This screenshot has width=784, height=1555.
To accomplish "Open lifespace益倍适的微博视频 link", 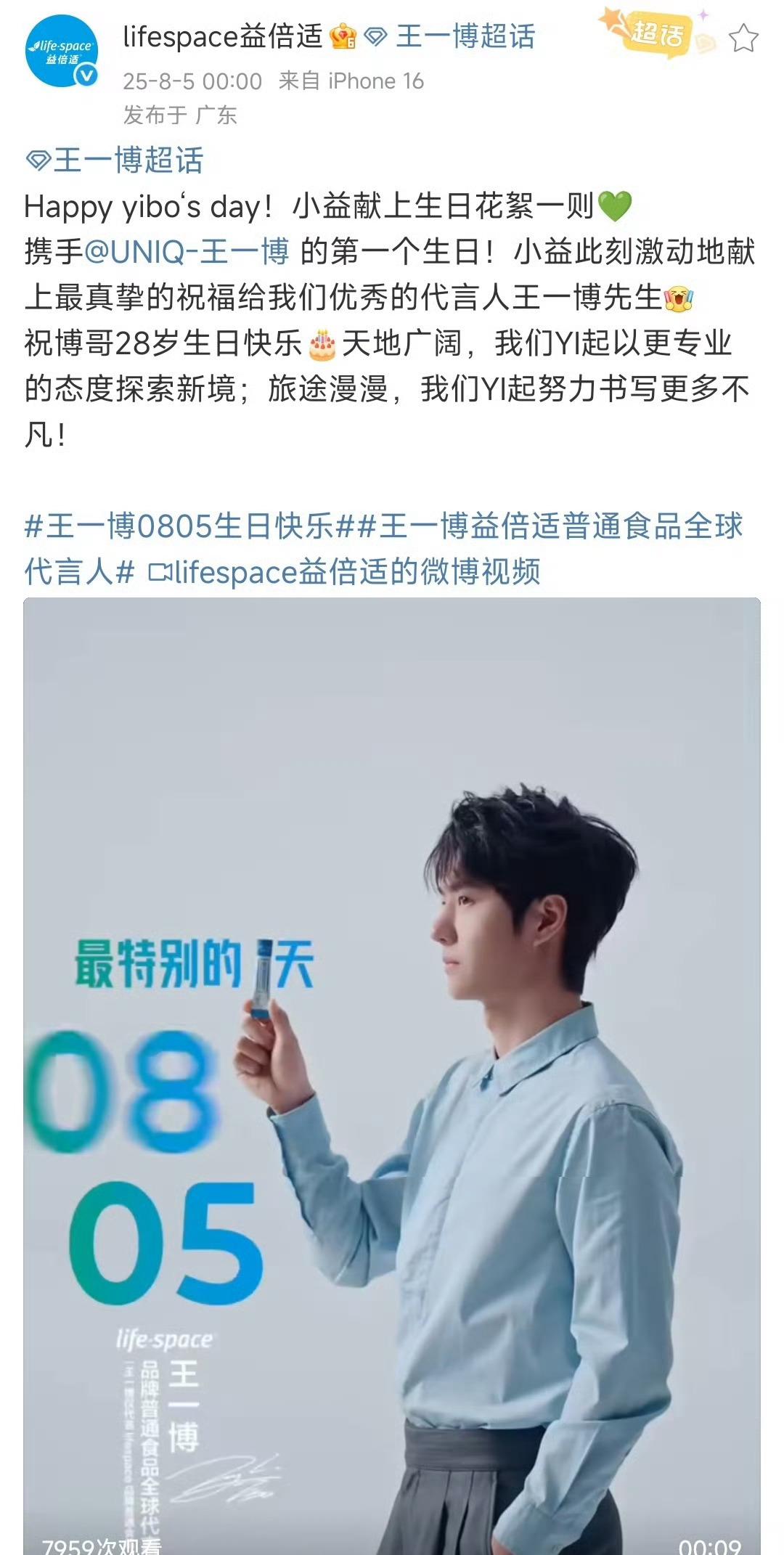I will [344, 572].
